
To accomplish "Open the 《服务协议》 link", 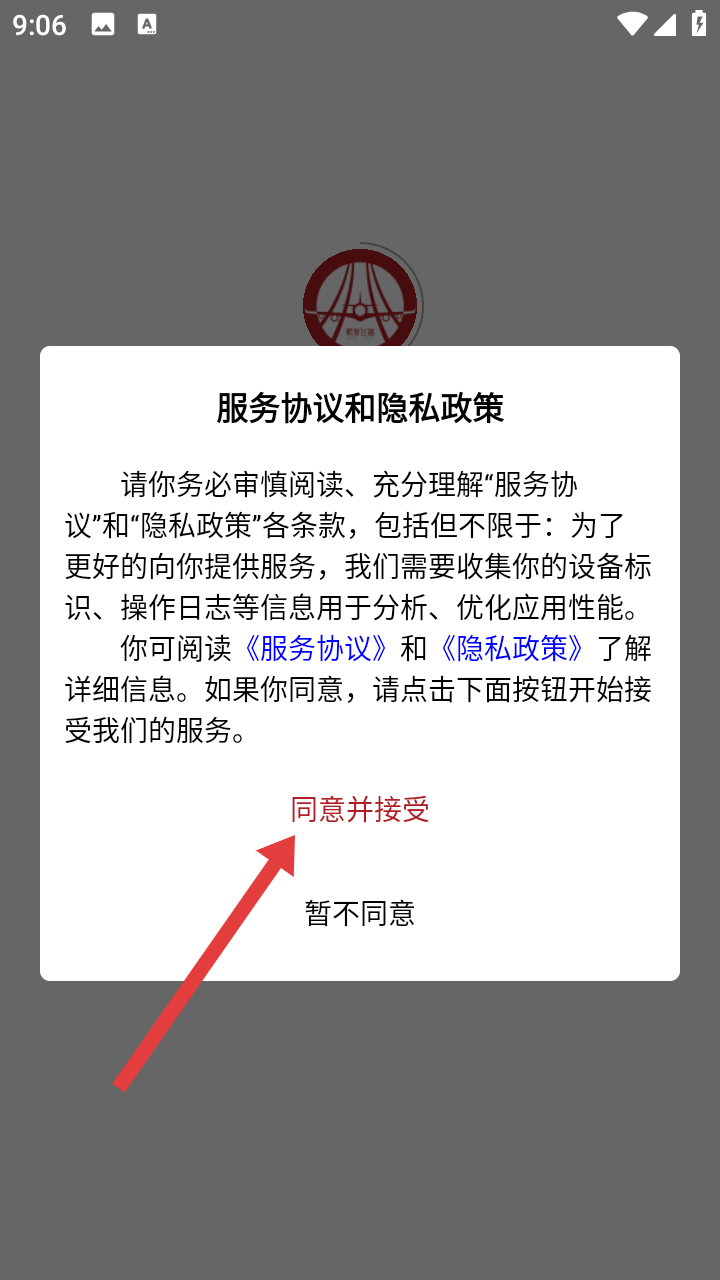I will pos(316,648).
